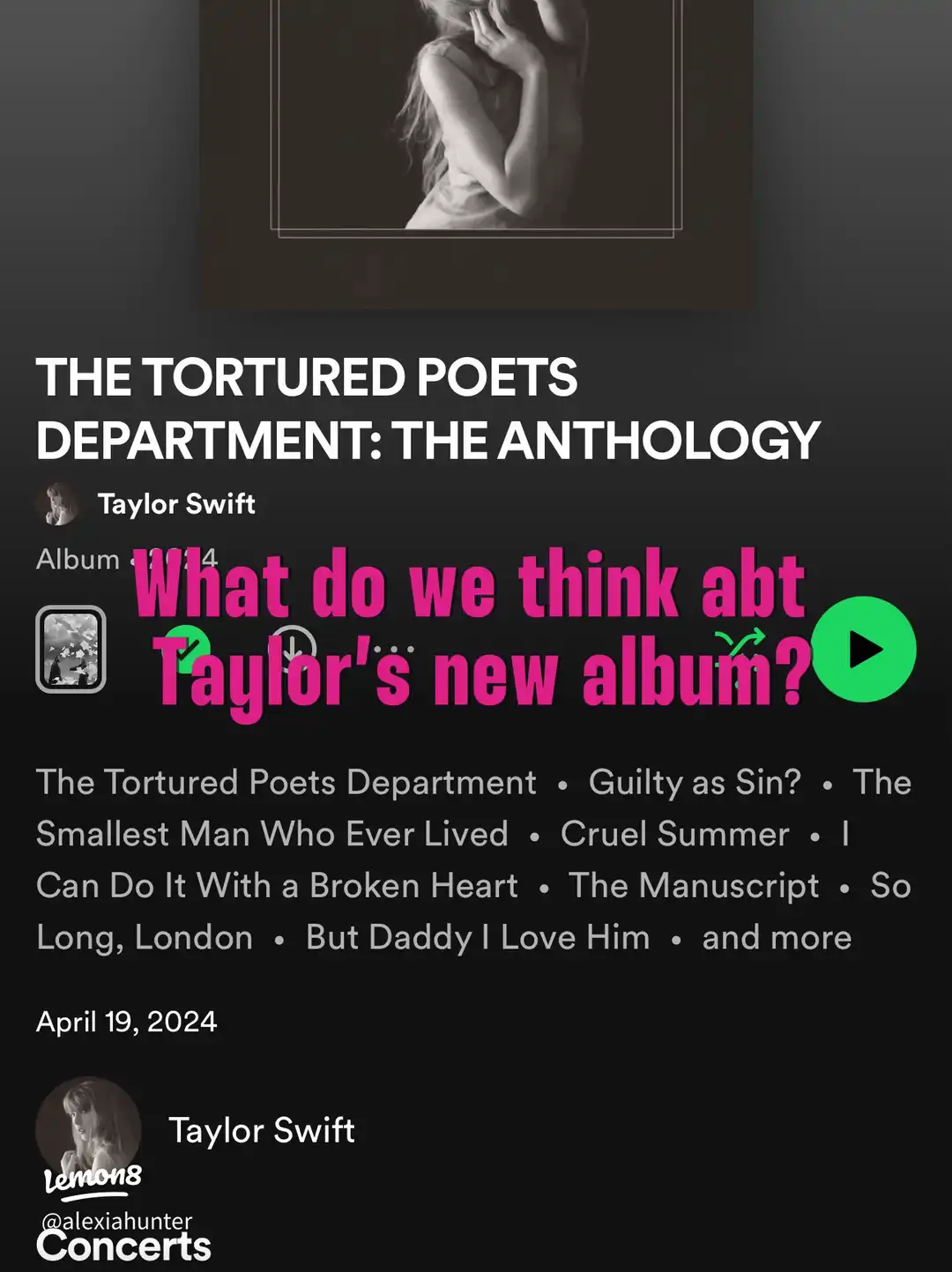This screenshot has height=1272, width=952.
Task: Open The Tortured Poets Department track
Action: (x=286, y=782)
